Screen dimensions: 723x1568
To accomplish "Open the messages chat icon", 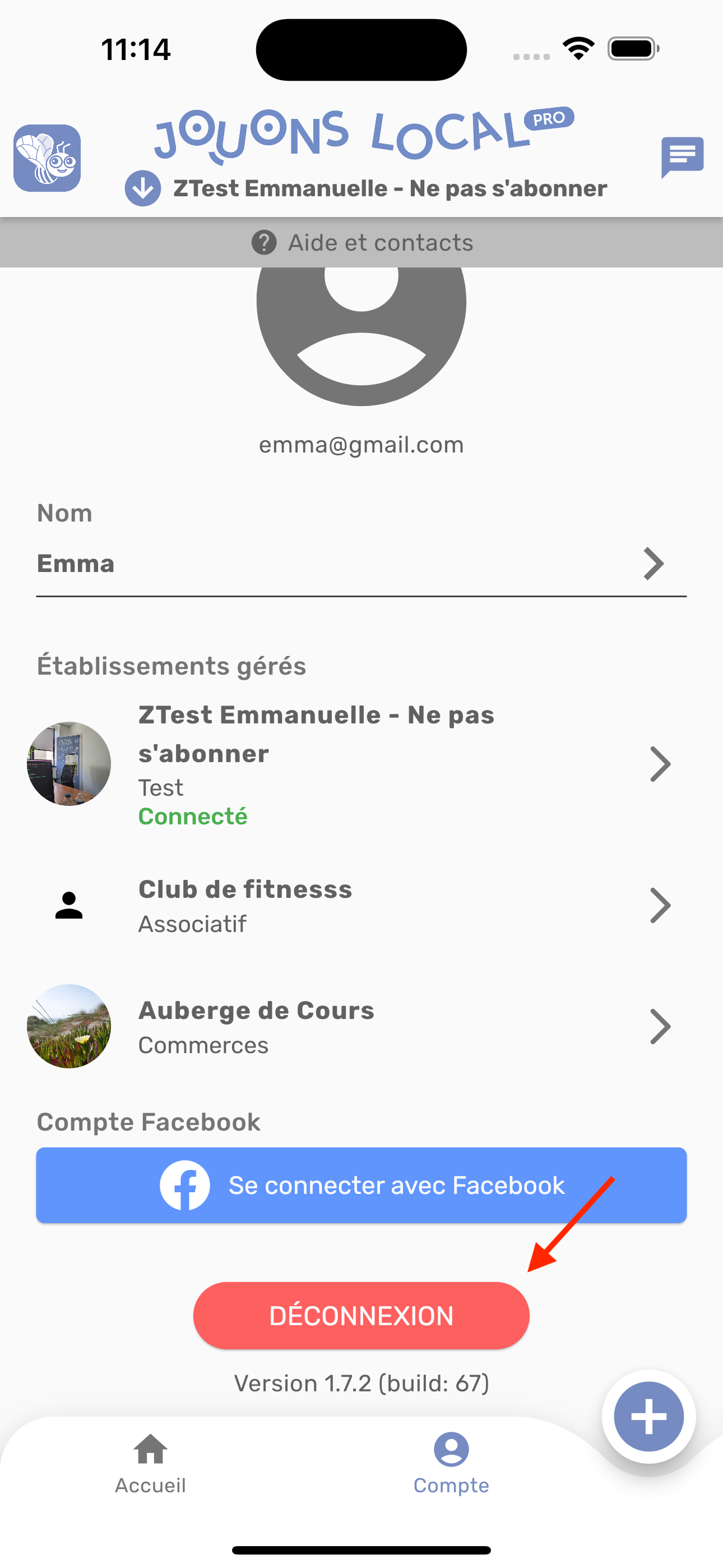I will pos(682,157).
